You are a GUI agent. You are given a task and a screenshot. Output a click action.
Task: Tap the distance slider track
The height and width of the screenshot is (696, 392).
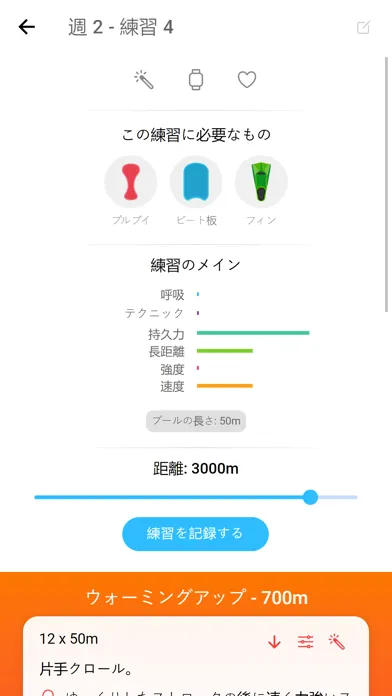(196, 497)
